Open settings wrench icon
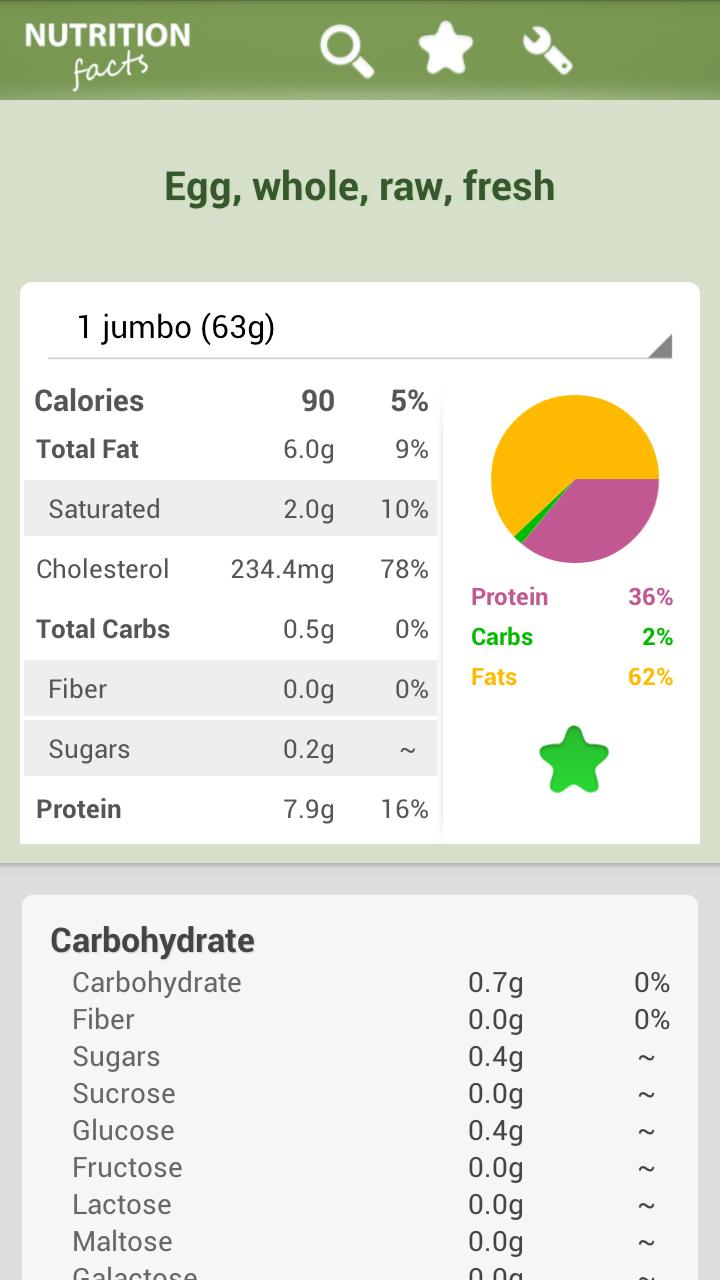The height and width of the screenshot is (1280, 720). (x=547, y=49)
